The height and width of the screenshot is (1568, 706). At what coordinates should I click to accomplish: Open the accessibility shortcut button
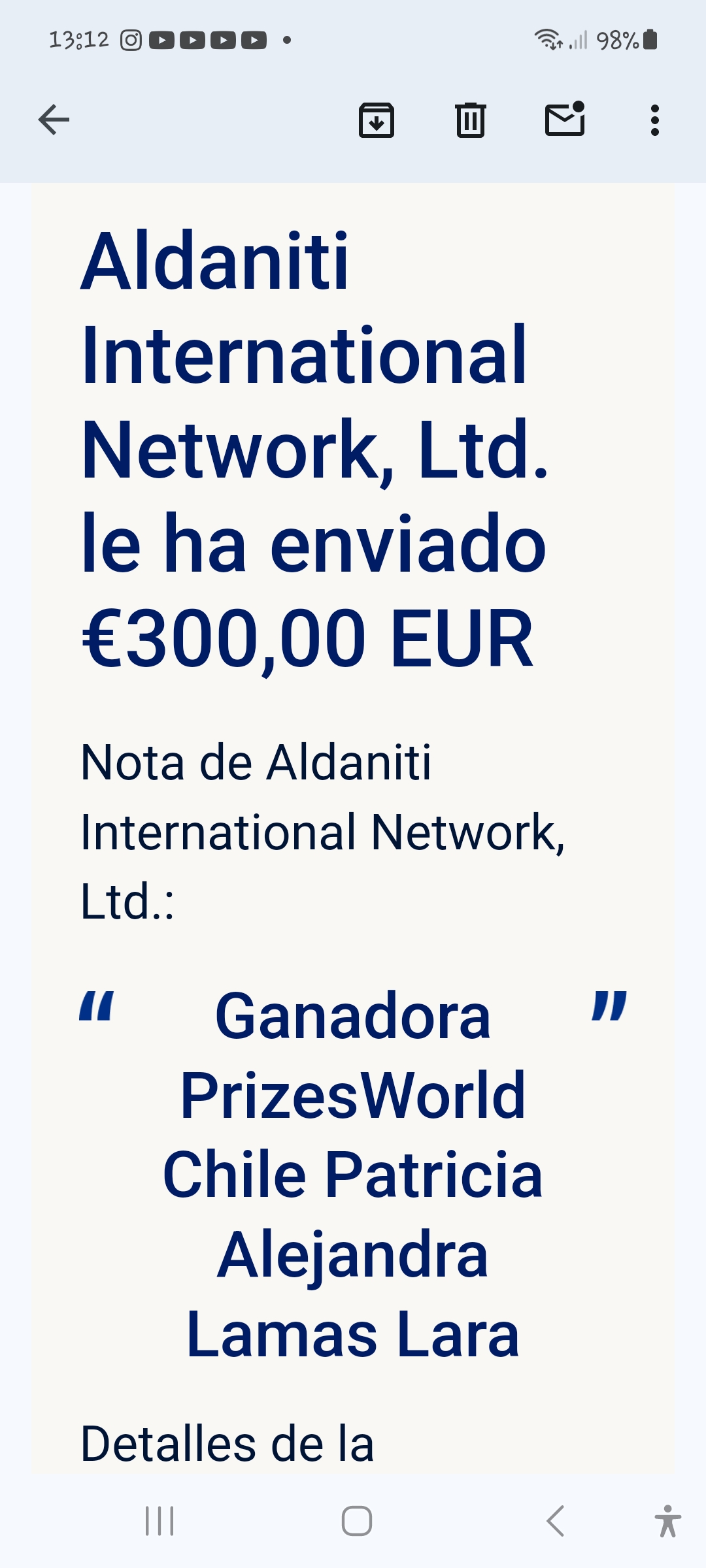tap(667, 1521)
